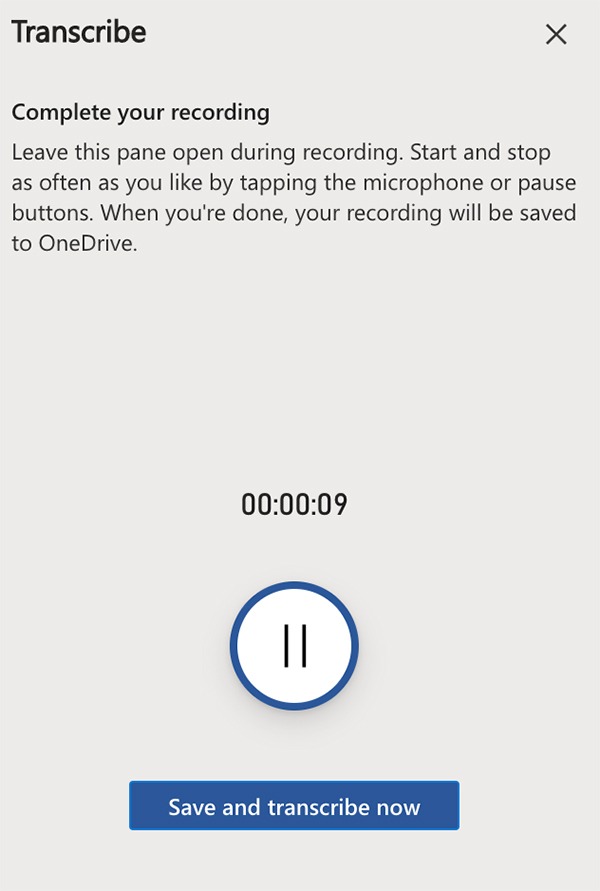Close the Transcribe pane

click(x=556, y=34)
